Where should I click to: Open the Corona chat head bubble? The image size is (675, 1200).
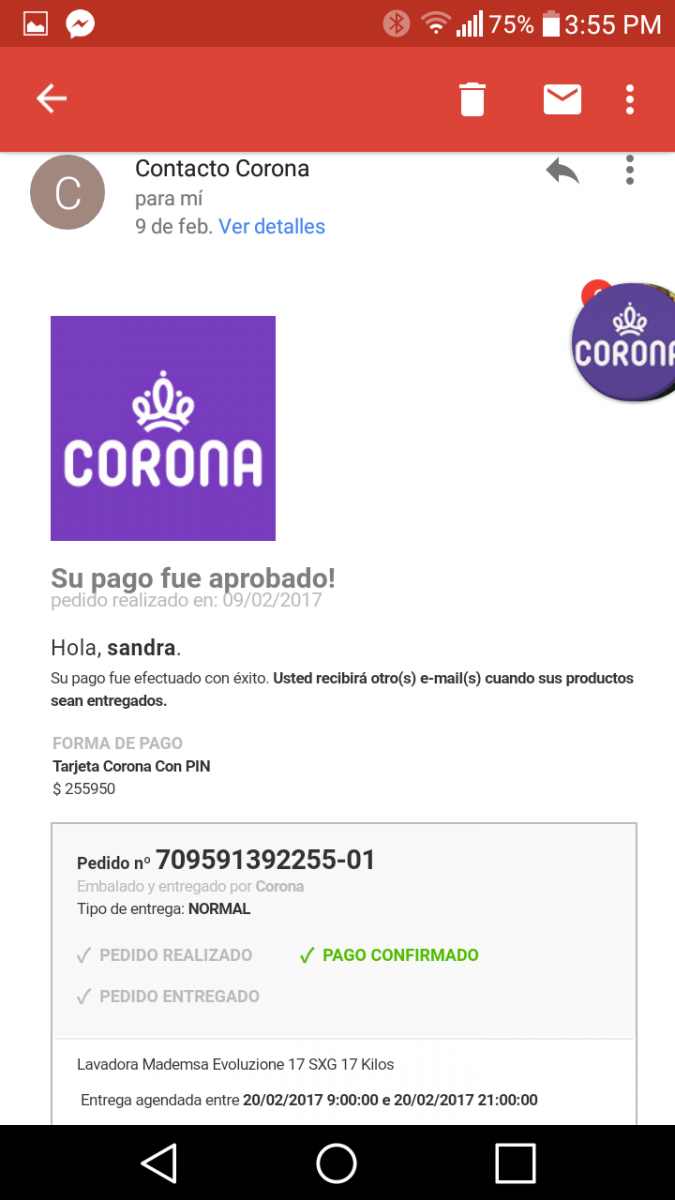point(624,343)
